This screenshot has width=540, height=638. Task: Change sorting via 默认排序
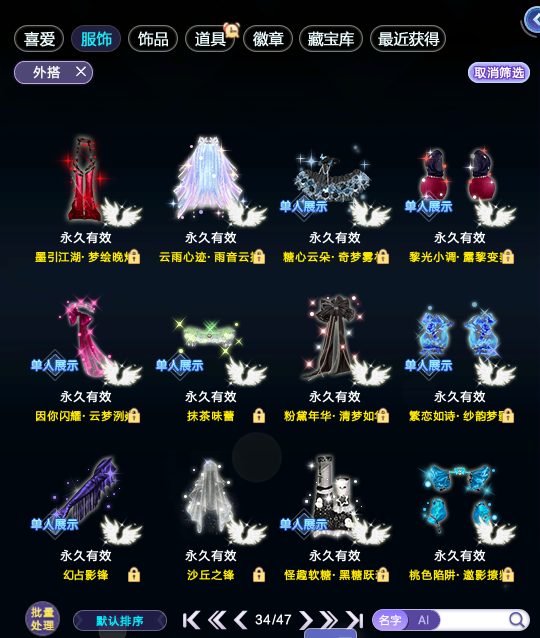(x=120, y=621)
